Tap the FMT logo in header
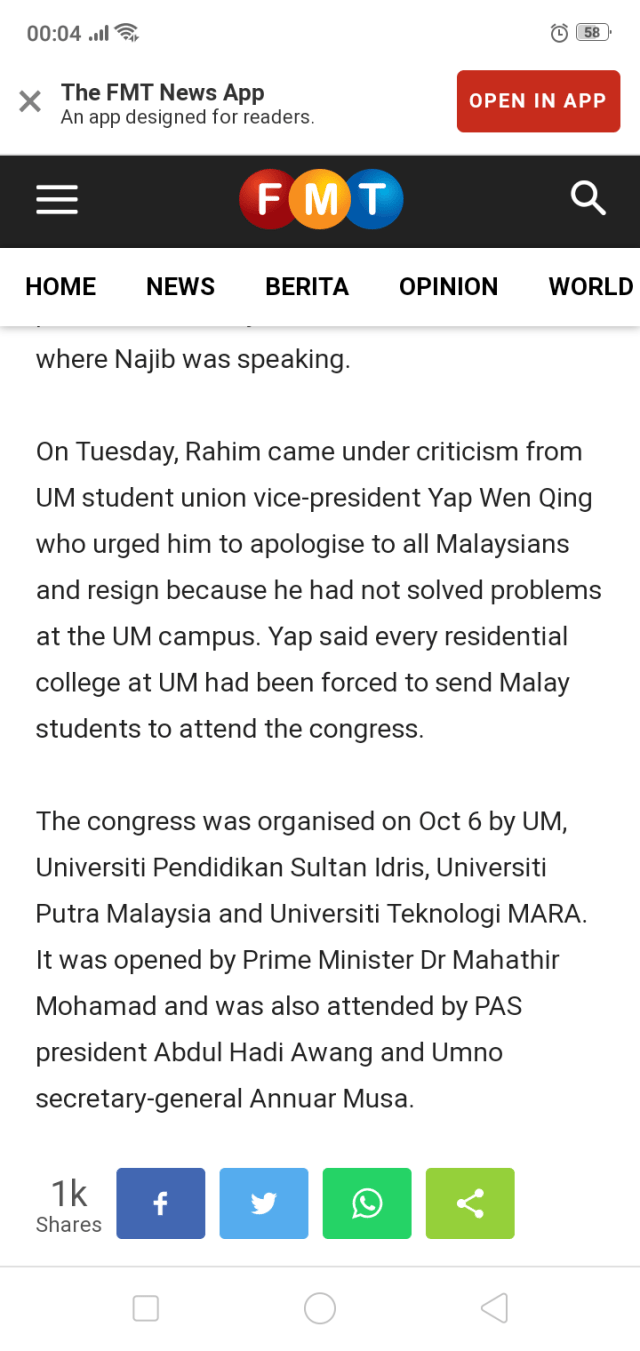Viewport: 640px width, 1351px height. (x=321, y=200)
